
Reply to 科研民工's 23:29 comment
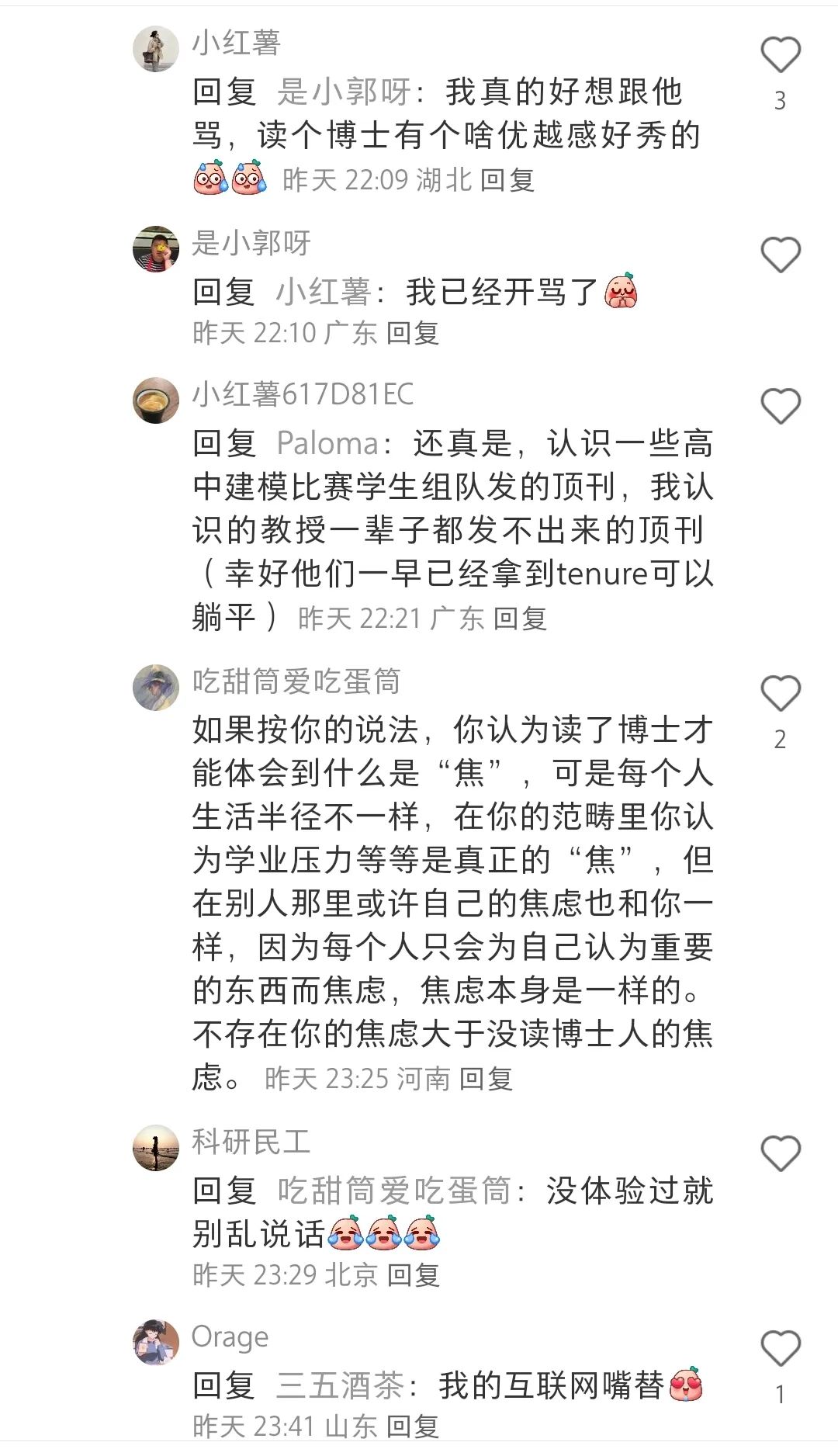(x=414, y=1275)
